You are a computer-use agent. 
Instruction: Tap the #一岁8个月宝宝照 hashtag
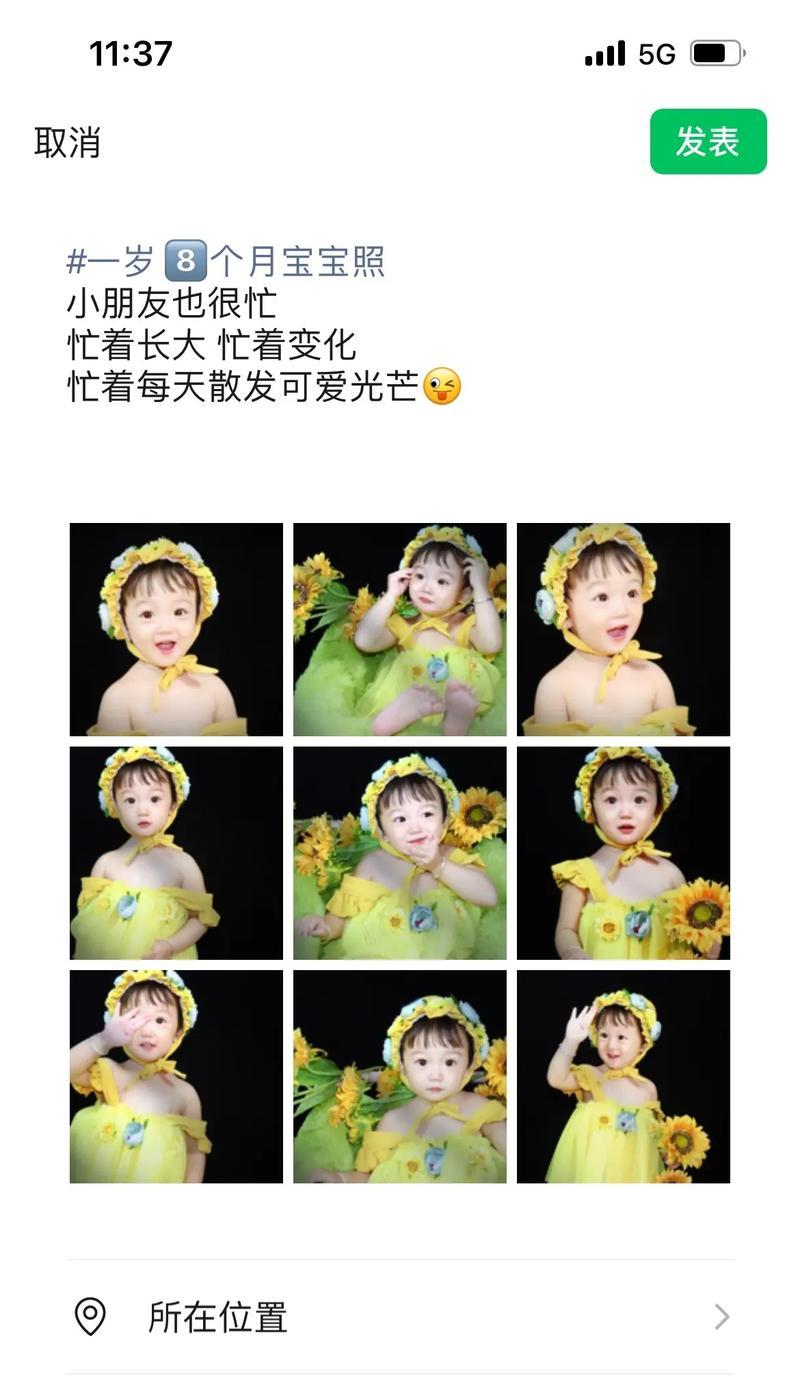(225, 262)
